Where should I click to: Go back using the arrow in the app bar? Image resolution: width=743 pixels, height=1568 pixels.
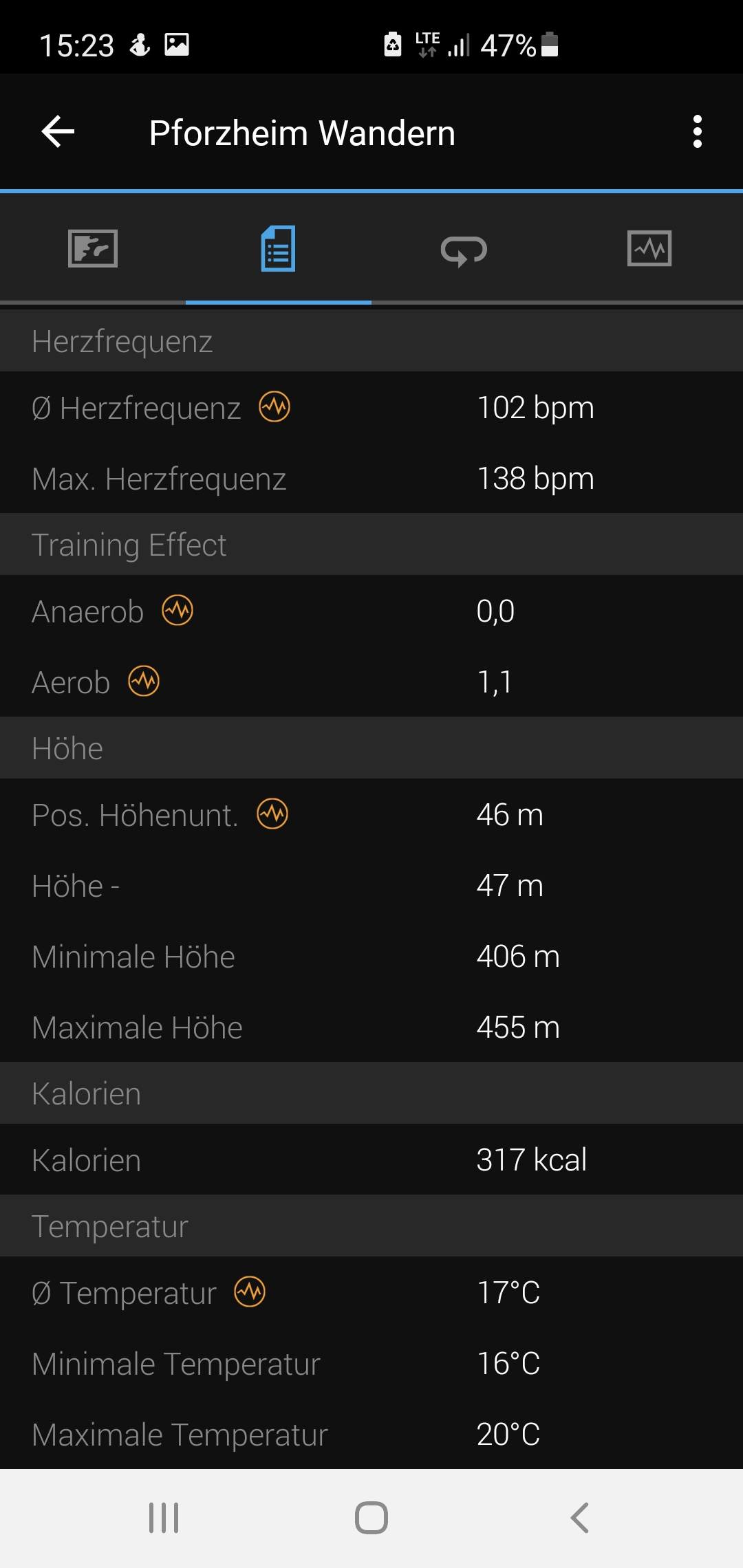58,131
